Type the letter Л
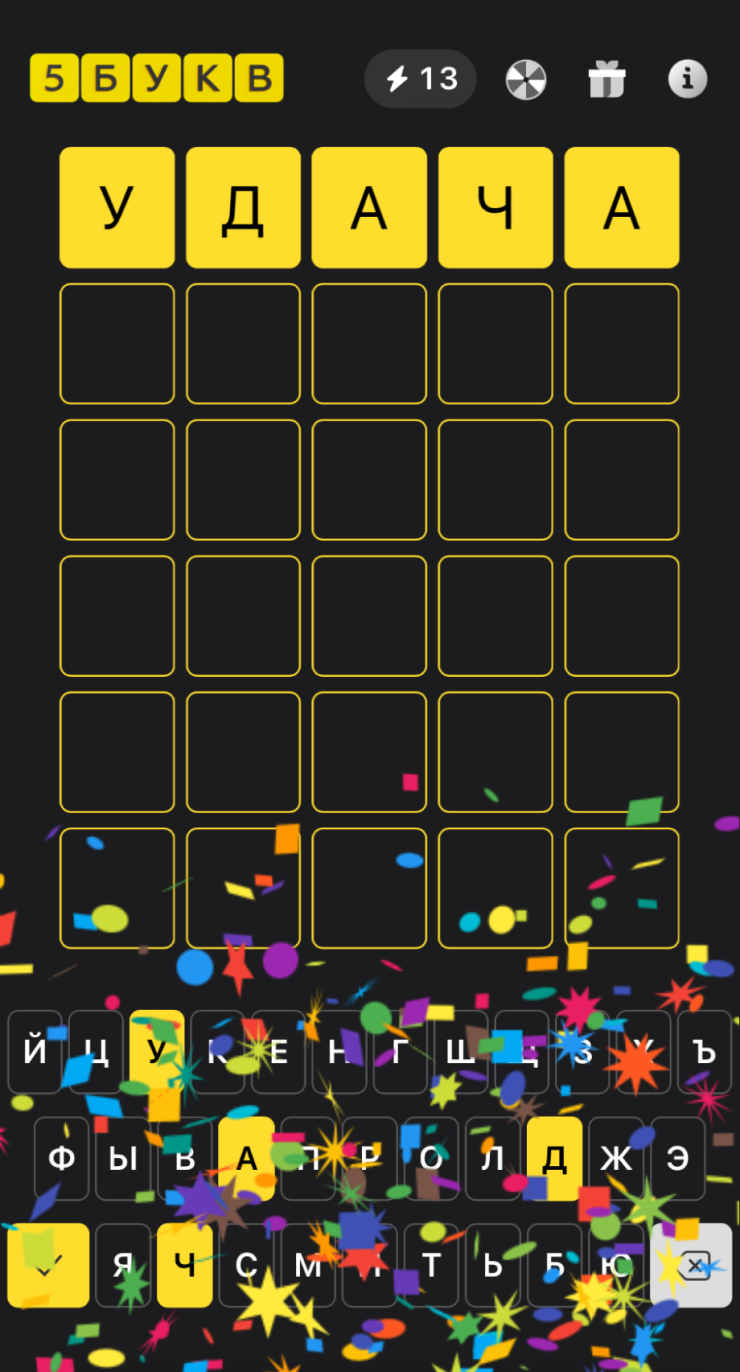This screenshot has height=1372, width=740. click(493, 1159)
